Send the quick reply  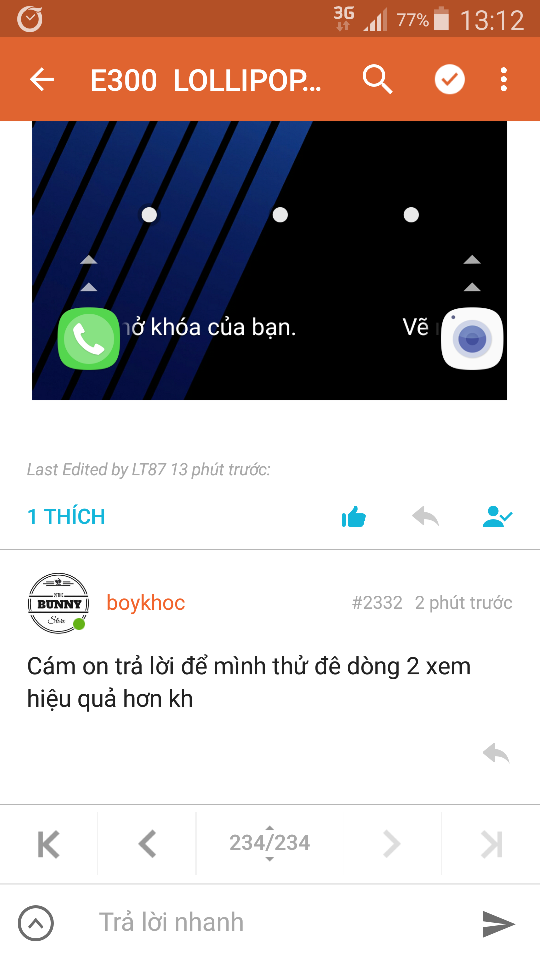498,923
